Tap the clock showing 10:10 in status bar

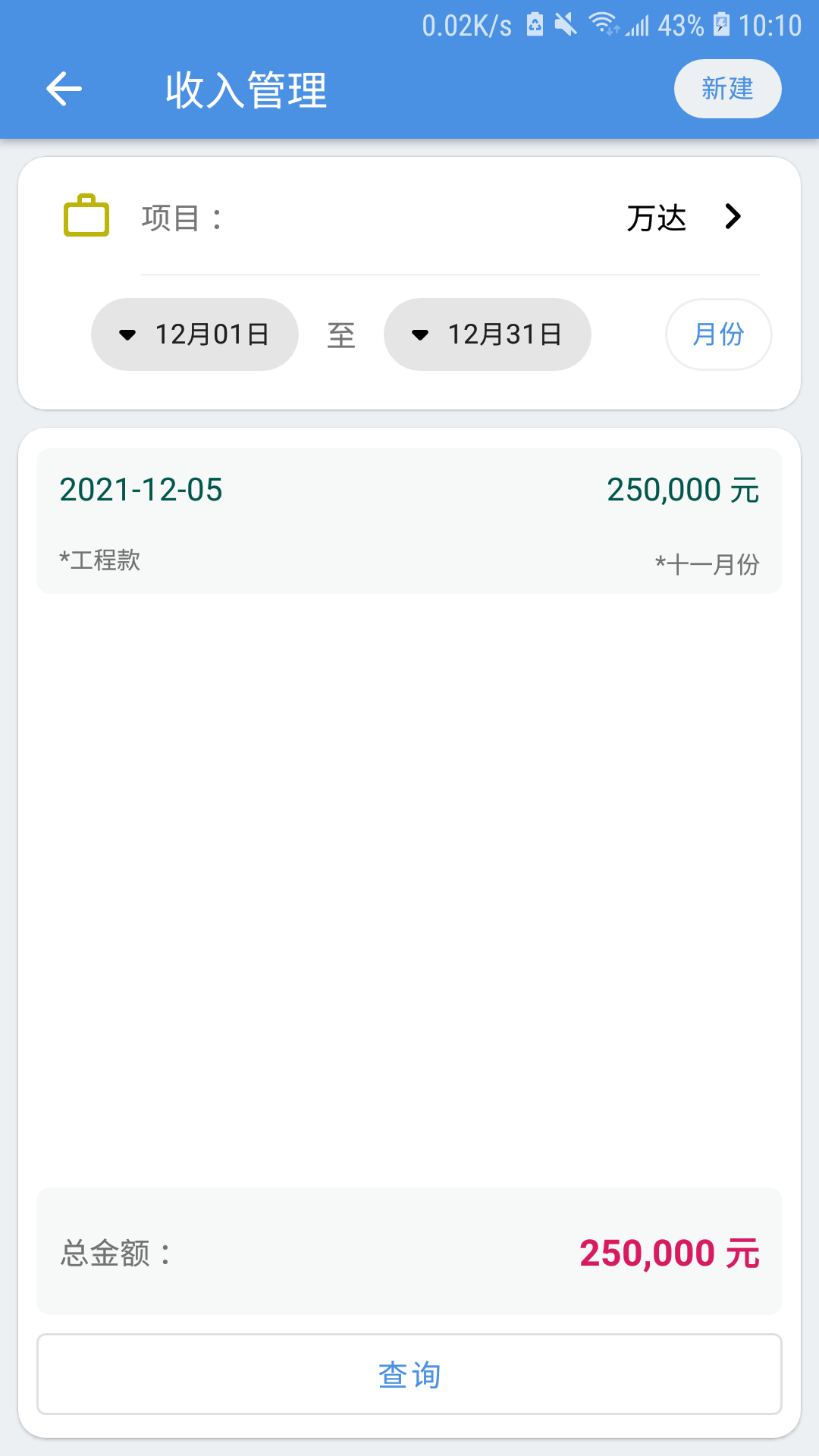[767, 25]
